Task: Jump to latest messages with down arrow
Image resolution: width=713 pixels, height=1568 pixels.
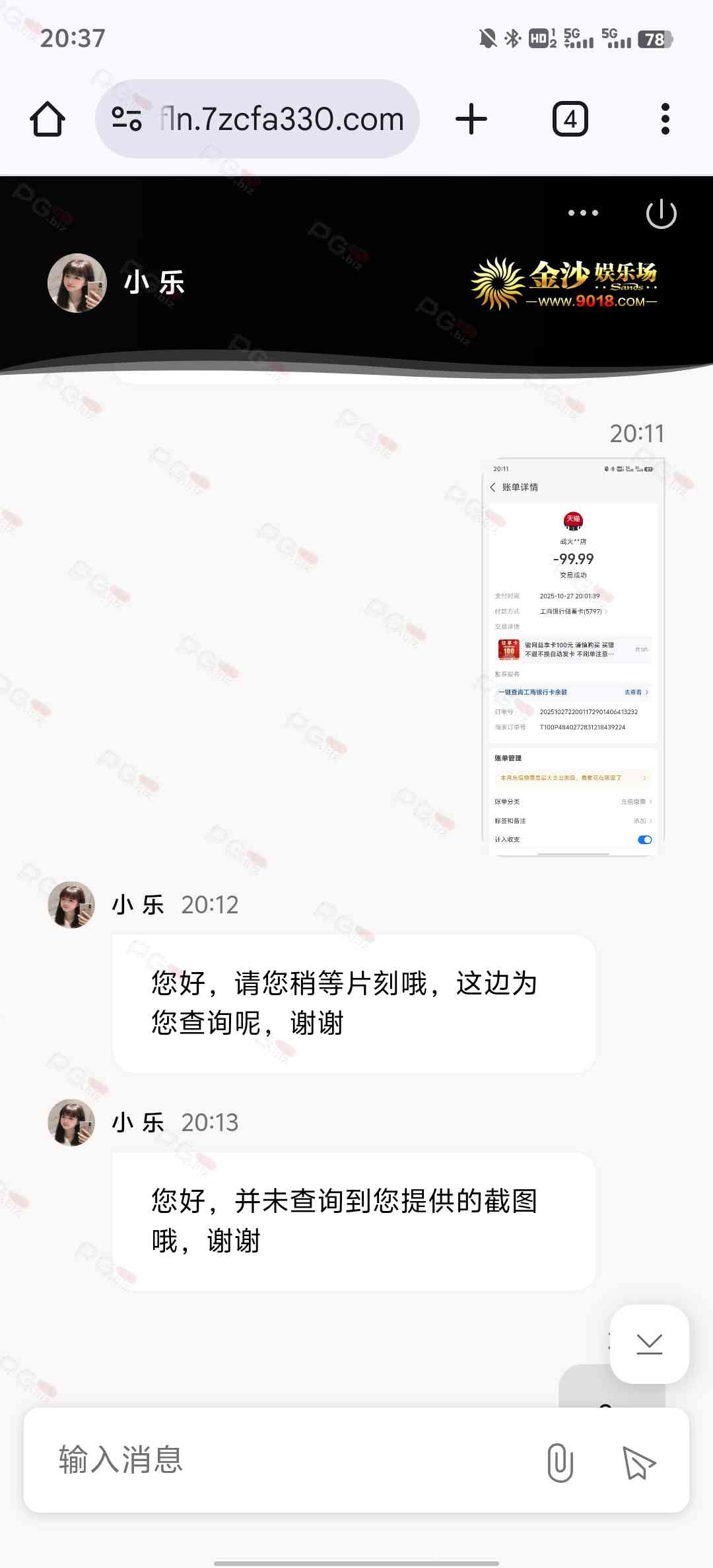Action: point(649,1344)
